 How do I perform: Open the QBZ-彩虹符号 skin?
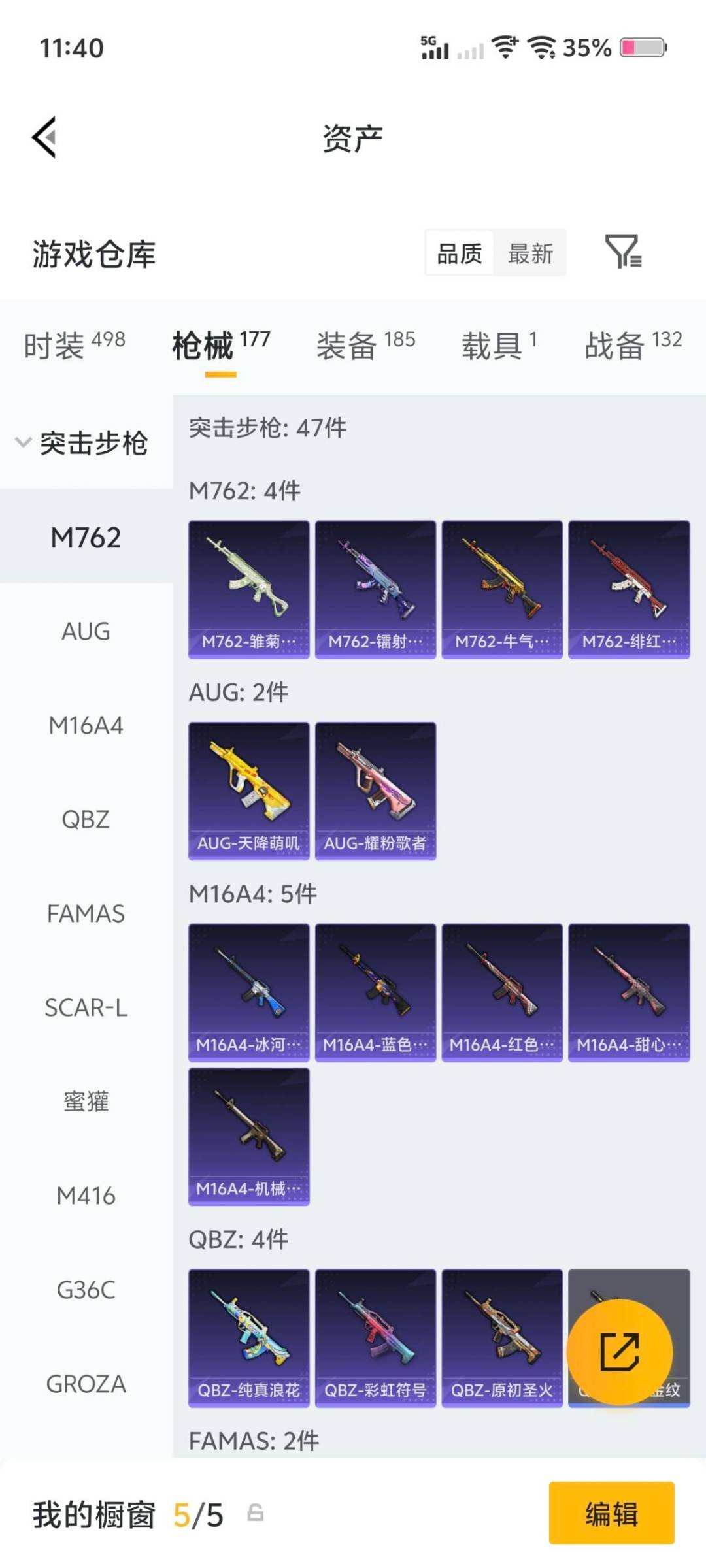[x=375, y=1339]
